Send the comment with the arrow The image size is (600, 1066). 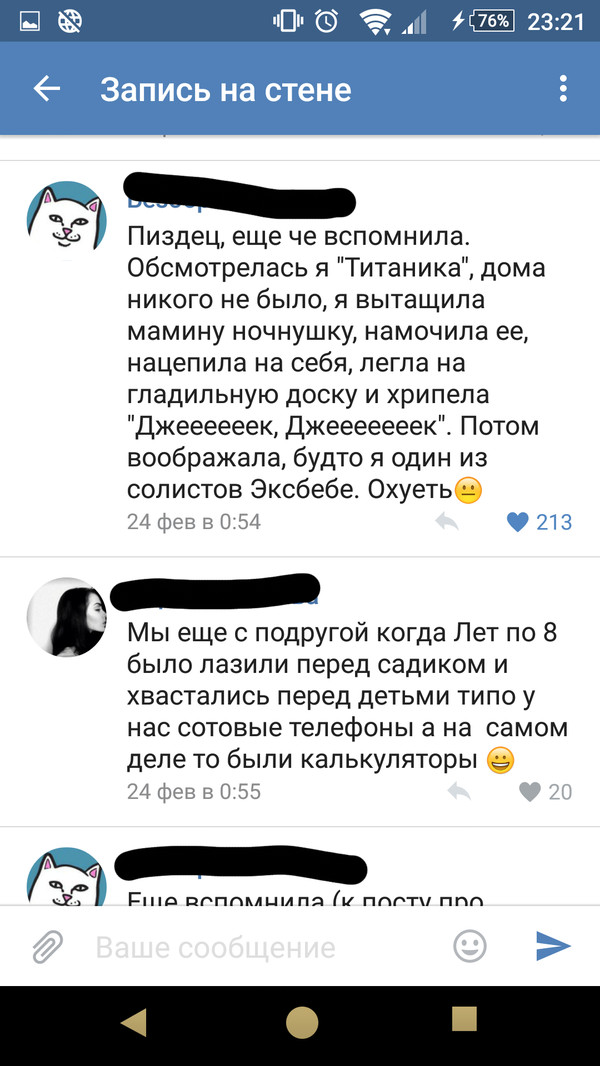(x=552, y=945)
